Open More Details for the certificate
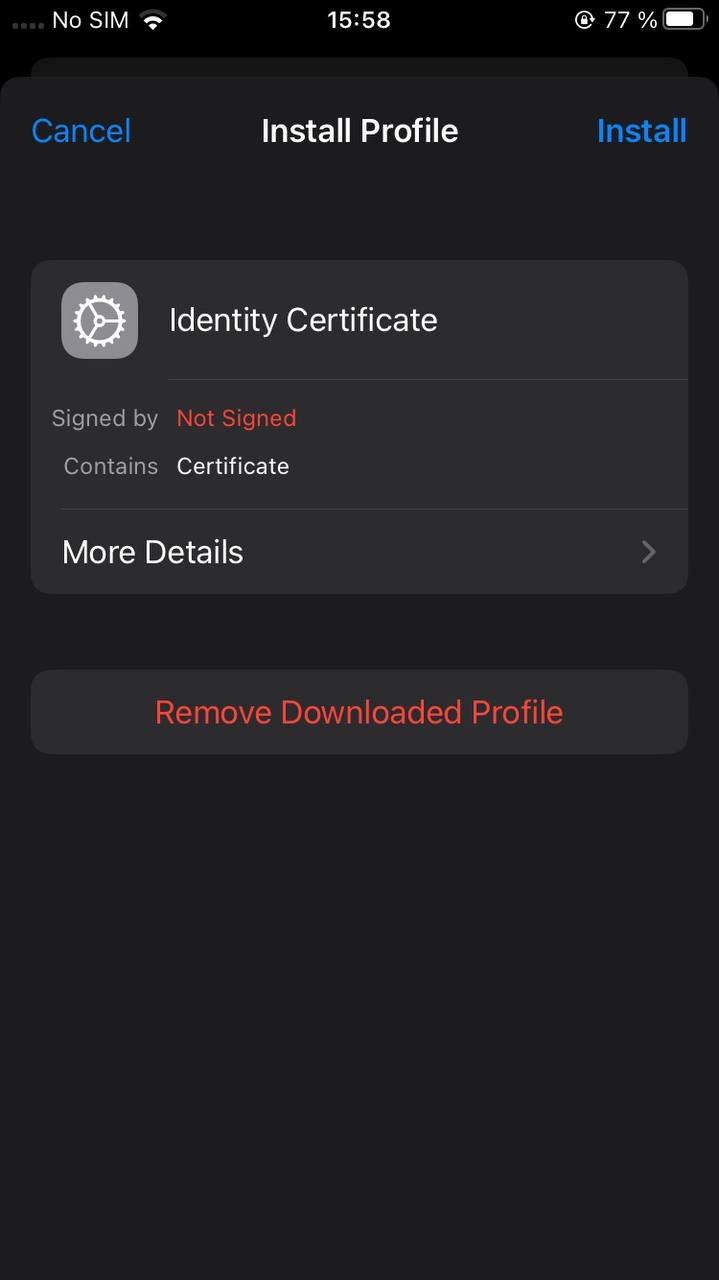719x1280 pixels. click(359, 552)
